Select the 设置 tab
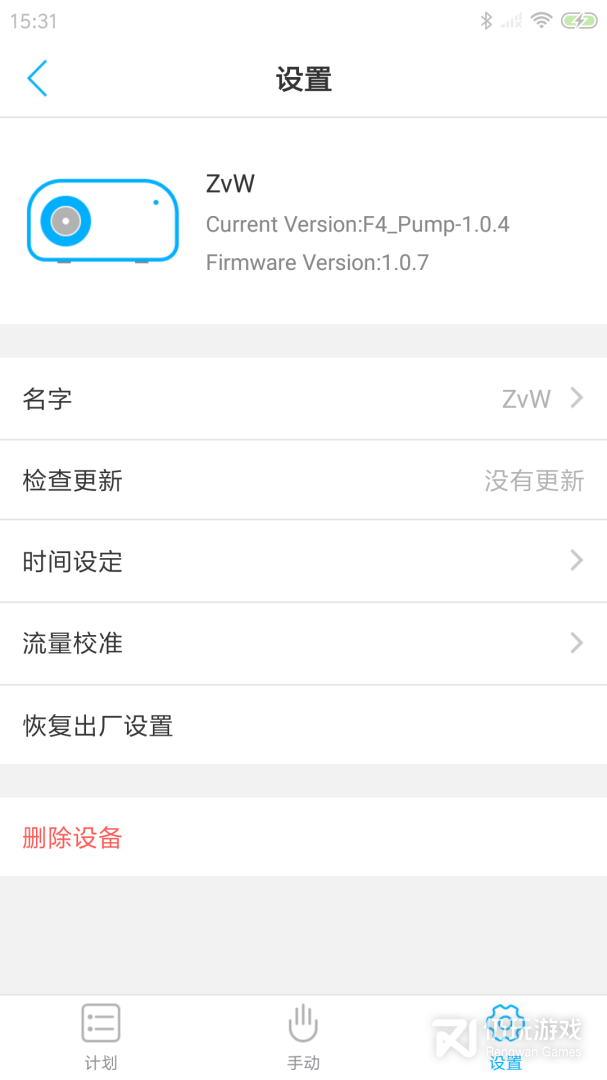 pos(505,1036)
